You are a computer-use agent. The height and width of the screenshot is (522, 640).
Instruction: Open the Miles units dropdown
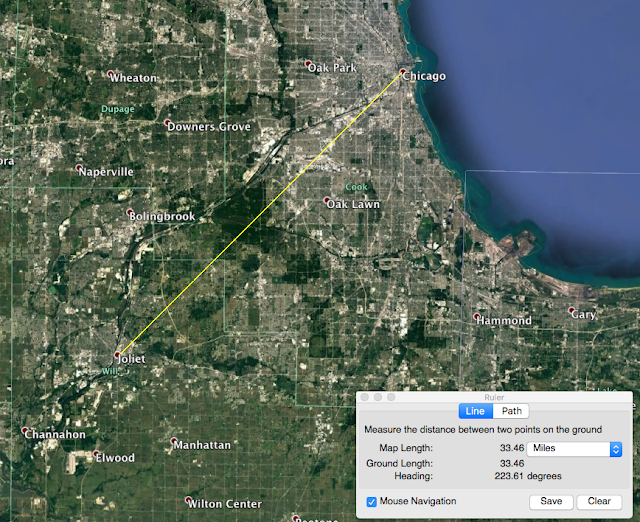[575, 449]
